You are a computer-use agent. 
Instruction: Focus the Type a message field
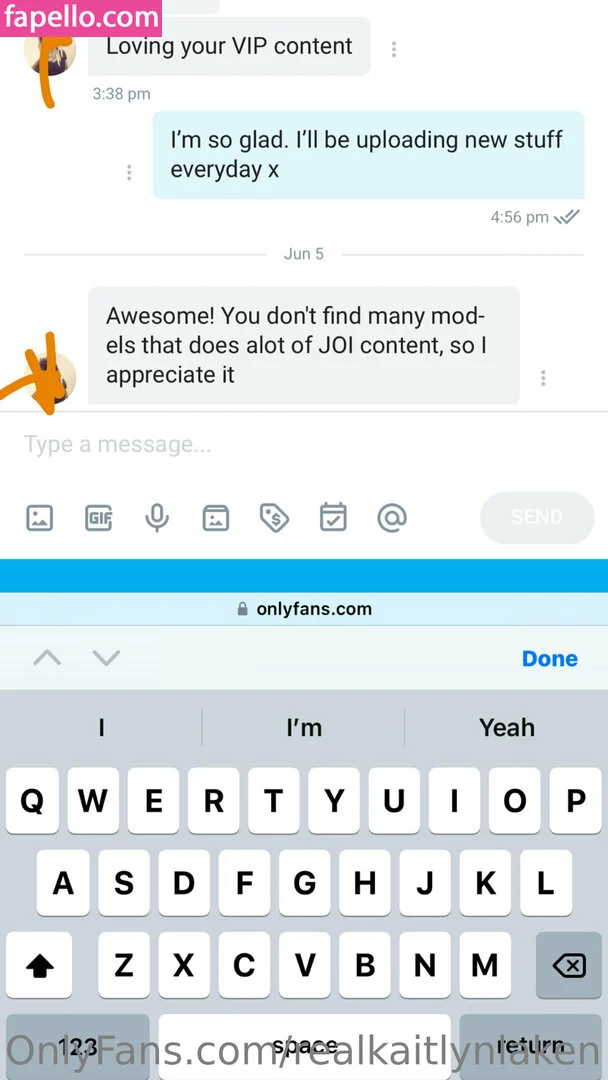[x=250, y=445]
